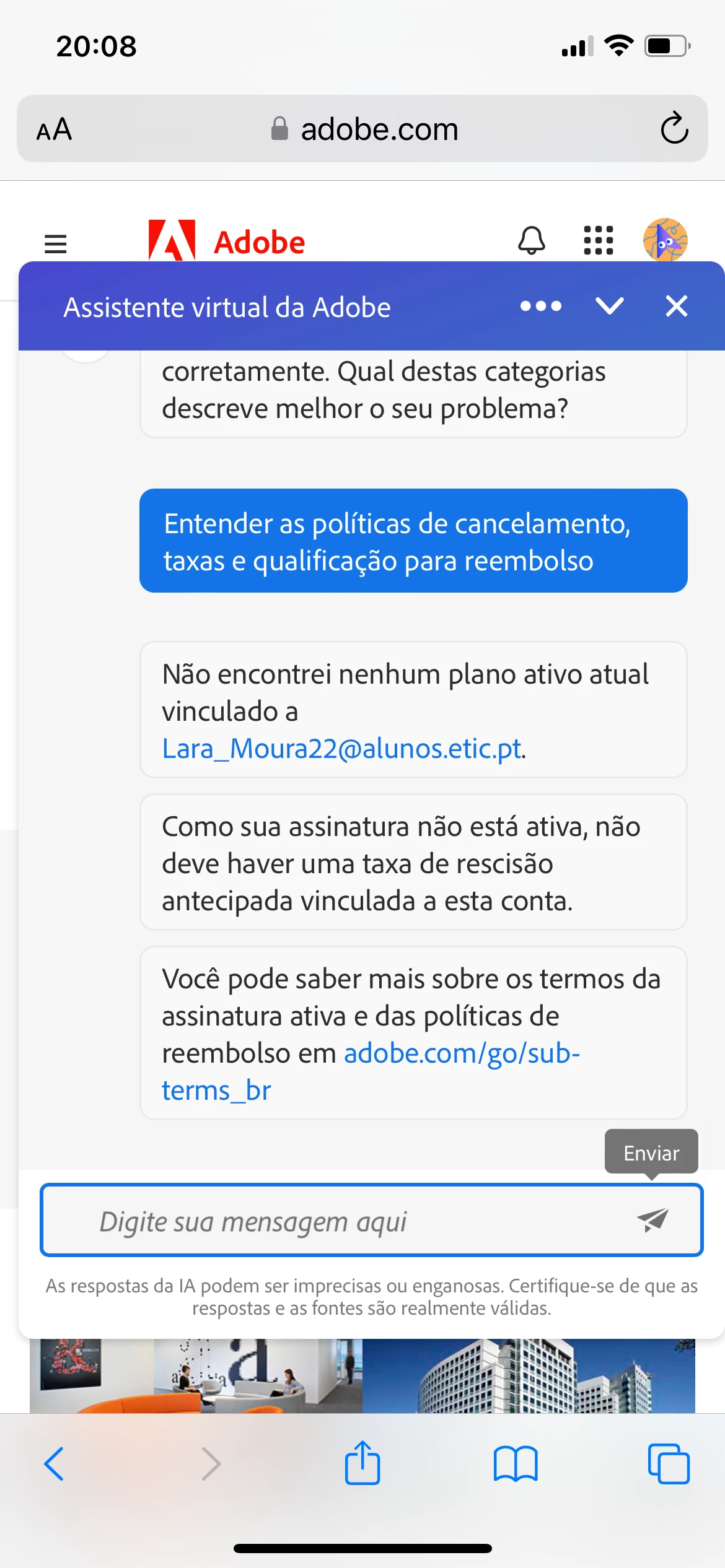Open the Adobe hamburger menu

(x=56, y=243)
